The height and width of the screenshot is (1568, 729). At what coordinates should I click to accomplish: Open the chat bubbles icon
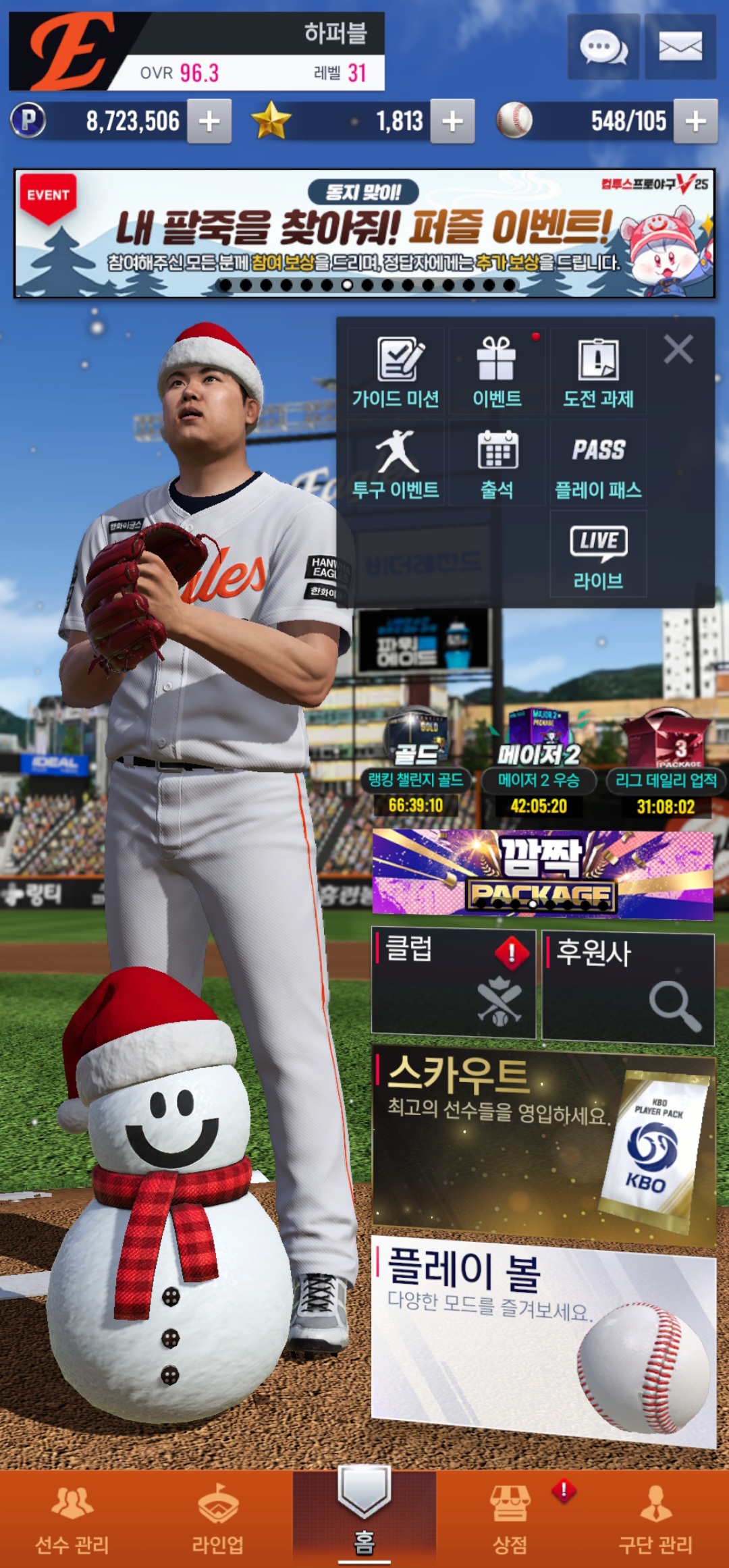(603, 47)
